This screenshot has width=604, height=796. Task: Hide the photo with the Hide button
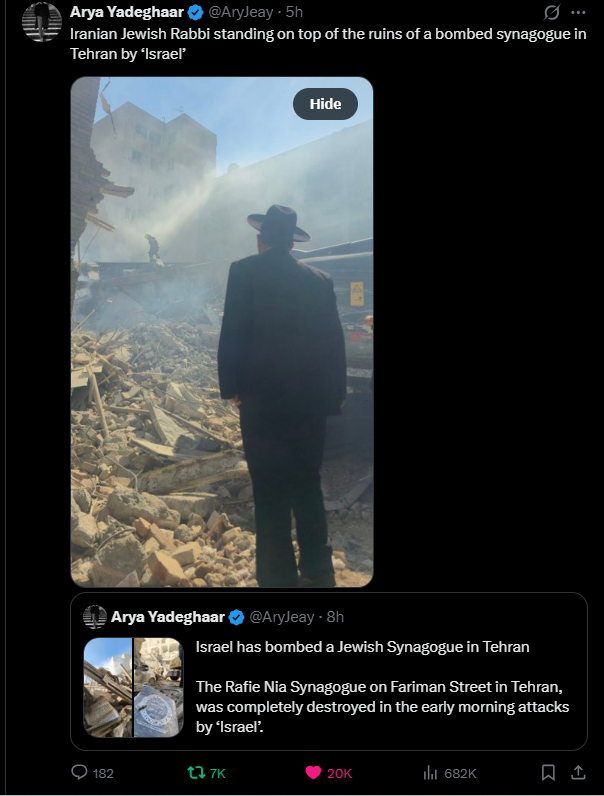tap(325, 104)
